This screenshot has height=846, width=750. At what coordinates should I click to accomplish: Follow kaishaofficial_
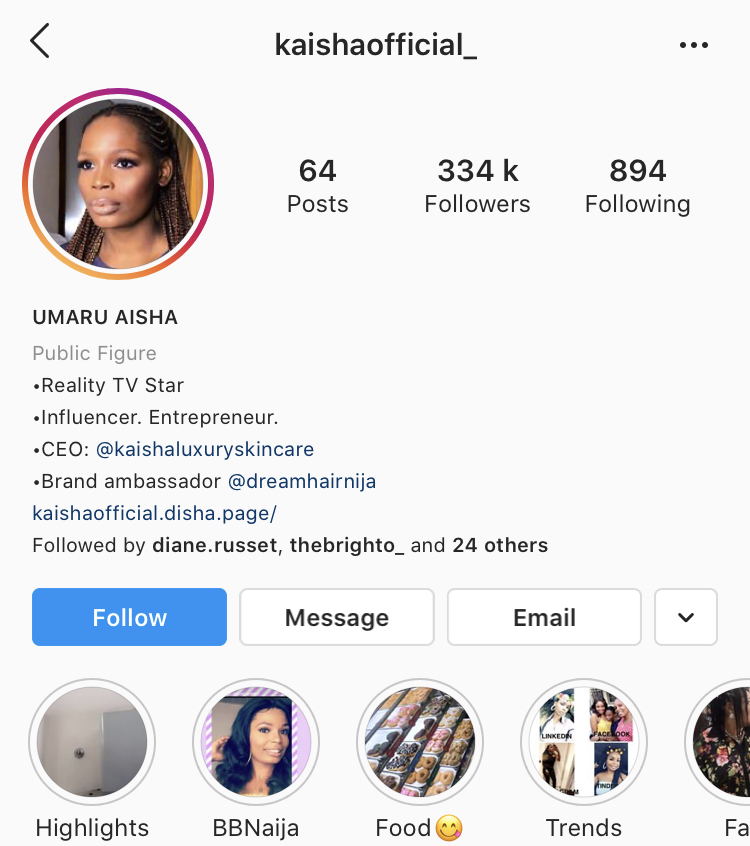[129, 617]
